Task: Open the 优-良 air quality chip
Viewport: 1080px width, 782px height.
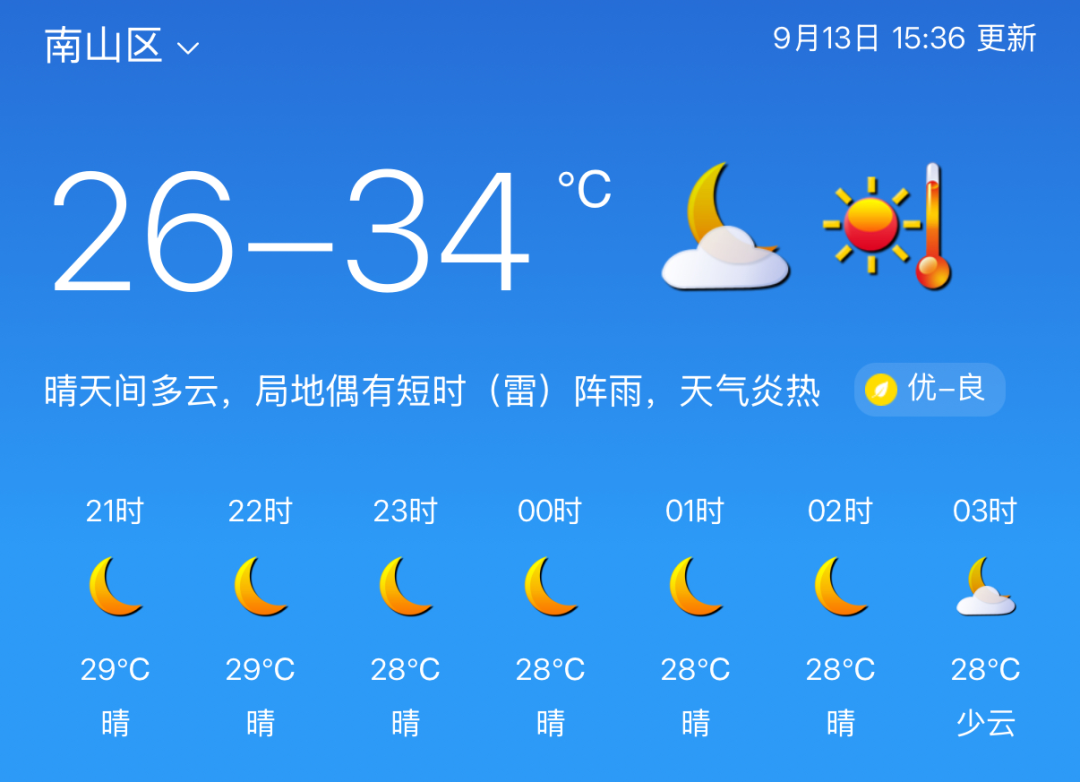Action: pos(928,389)
